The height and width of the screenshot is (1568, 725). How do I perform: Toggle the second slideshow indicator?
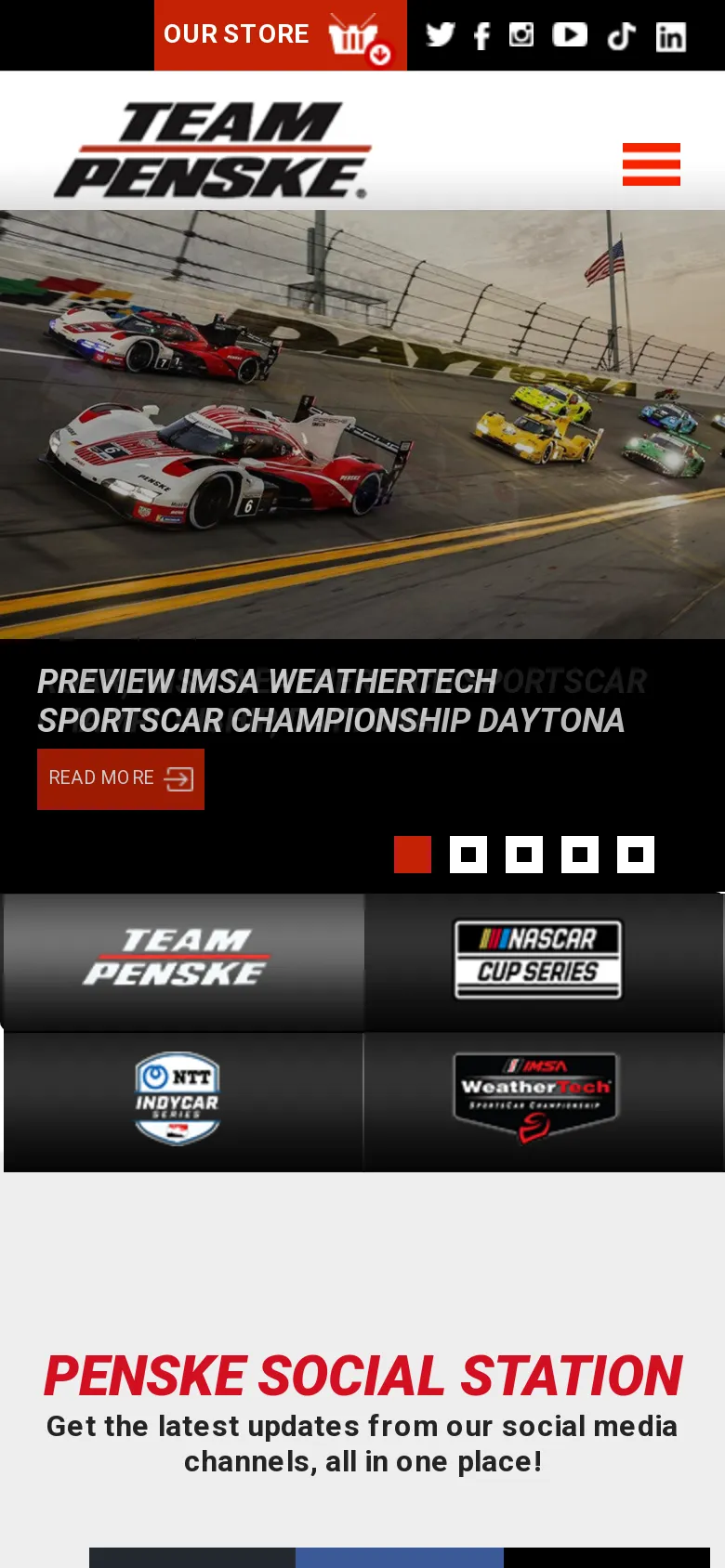[469, 854]
